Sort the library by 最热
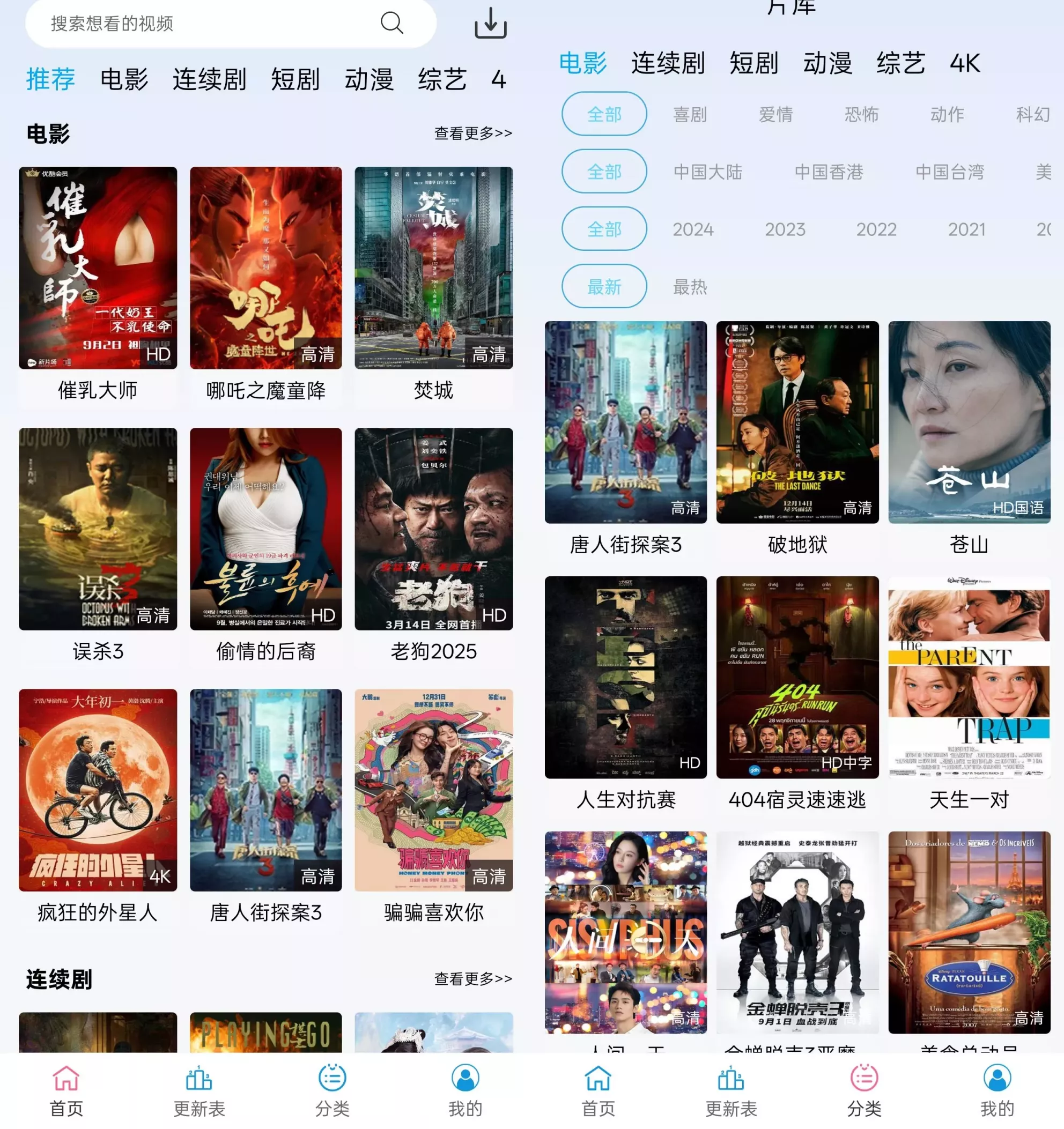 tap(690, 287)
